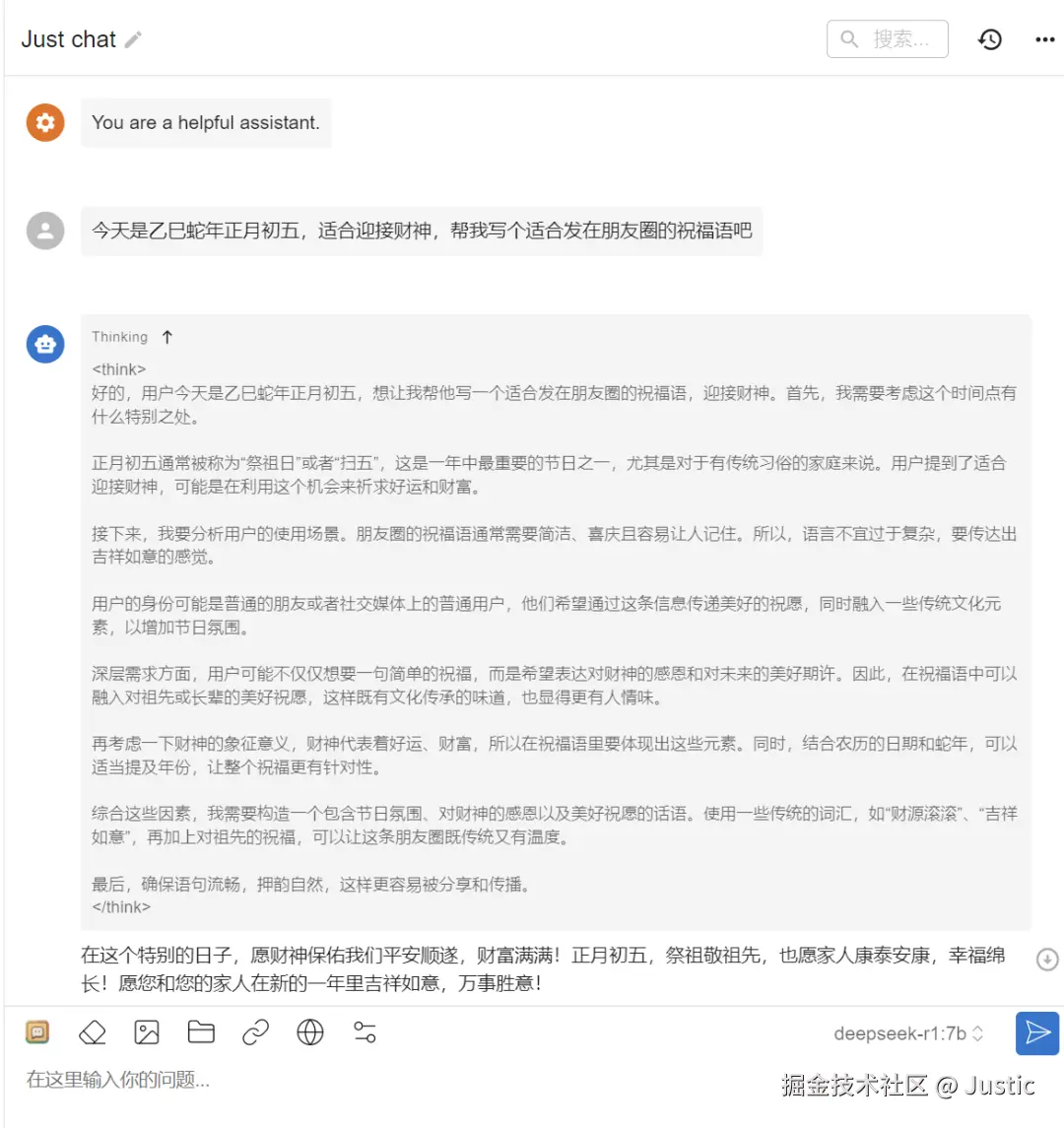Focus the message input field
Viewport: 1064px width, 1128px height.
click(394, 1081)
